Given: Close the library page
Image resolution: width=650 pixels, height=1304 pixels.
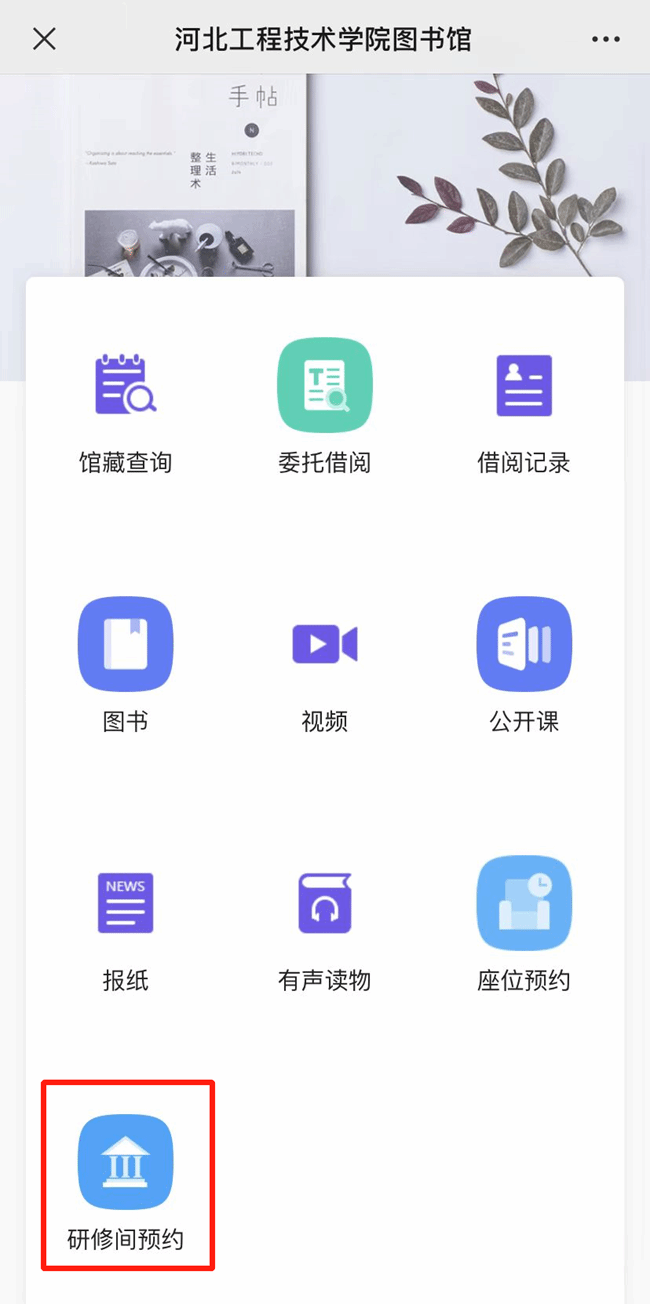Looking at the screenshot, I should [44, 39].
